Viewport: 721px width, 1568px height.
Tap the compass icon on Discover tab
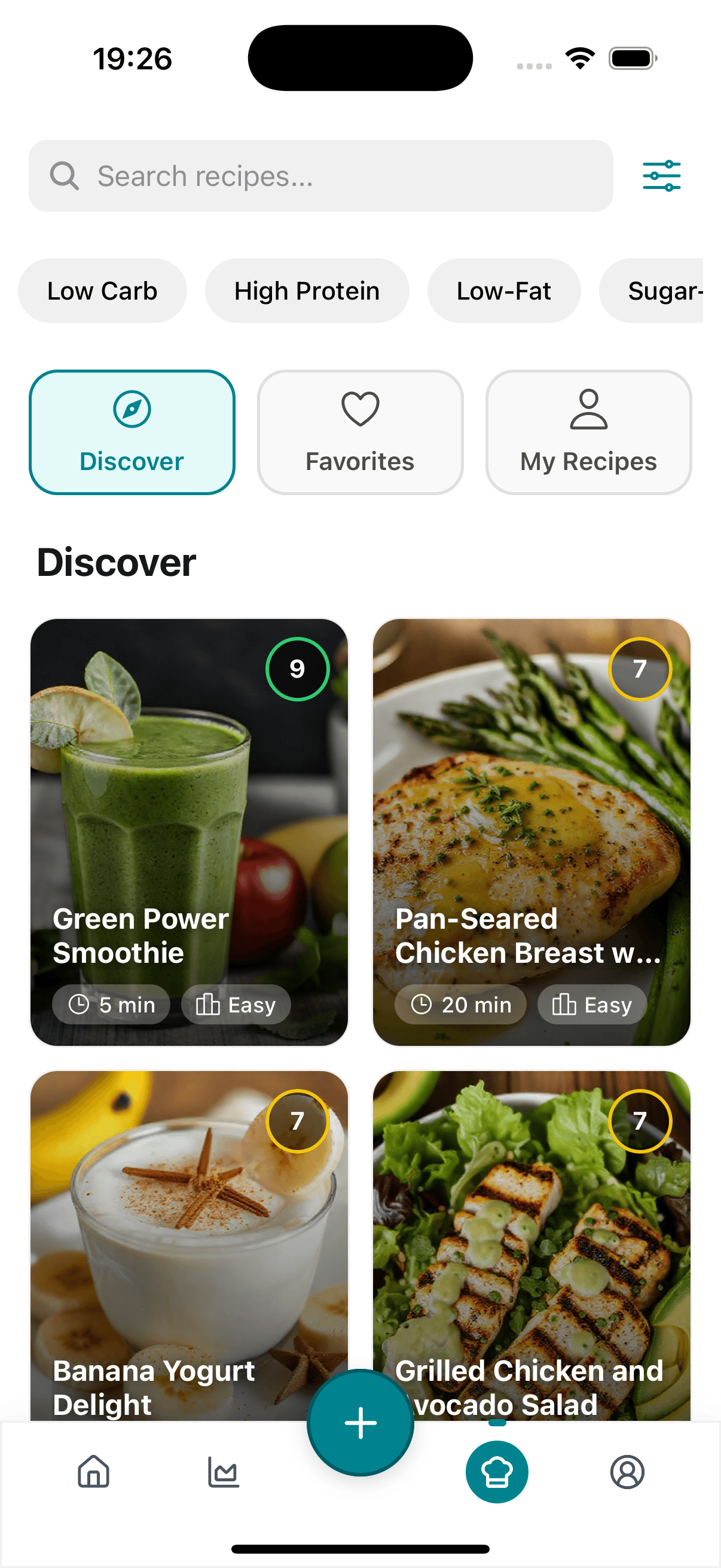[132, 409]
